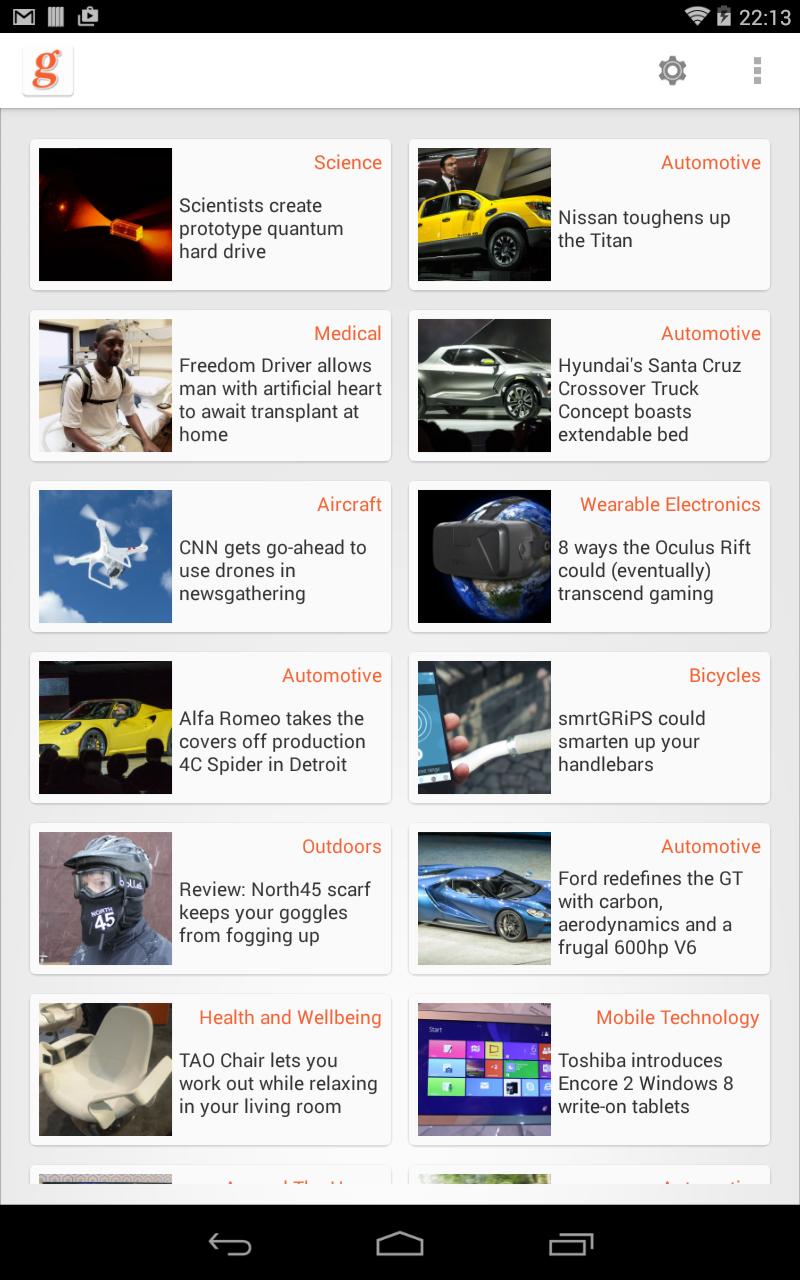Go back using the system back button

(229, 1243)
